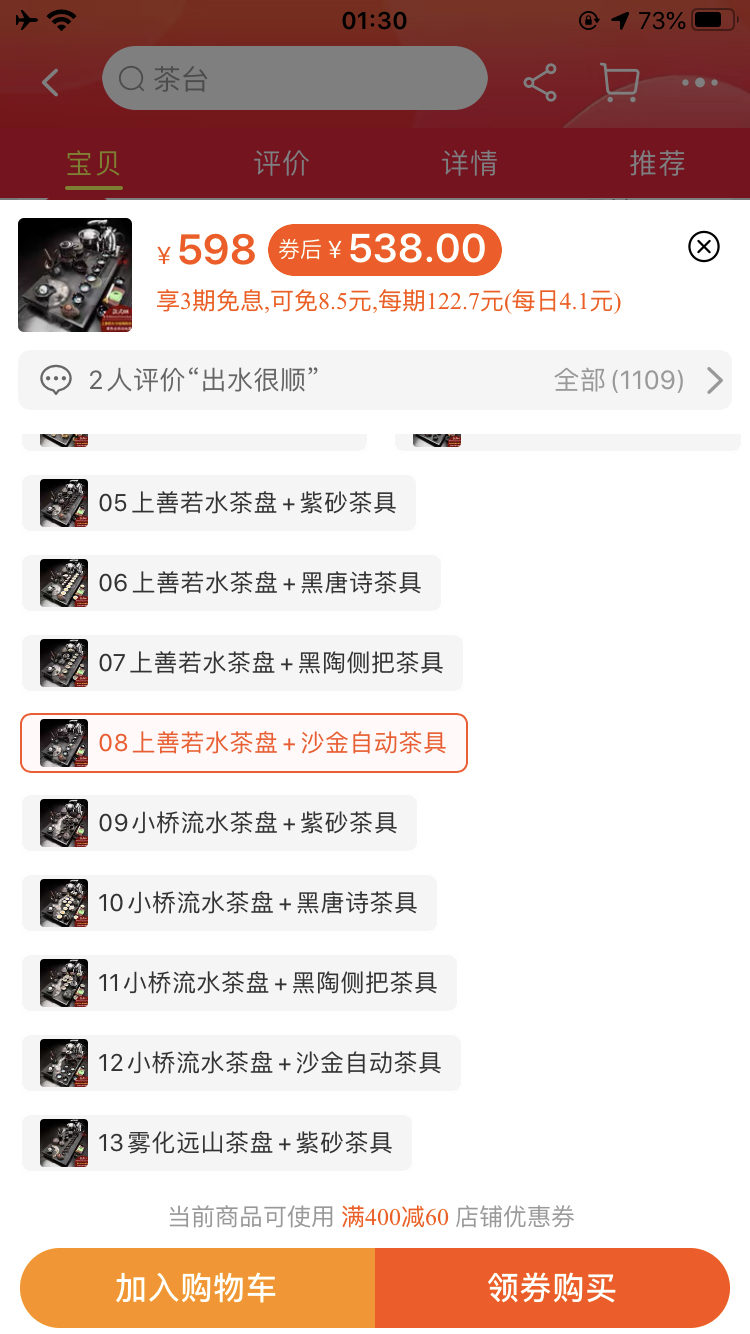
Task: Open the three-dot overflow menu
Action: [x=699, y=82]
